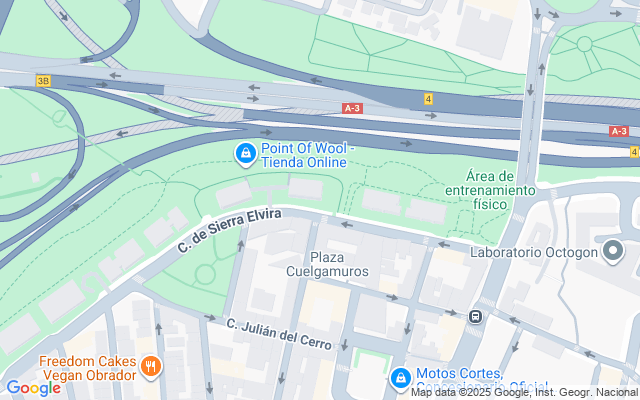Open the Laboratorio Octogon location pin
This screenshot has width=640, height=400.
point(613,251)
